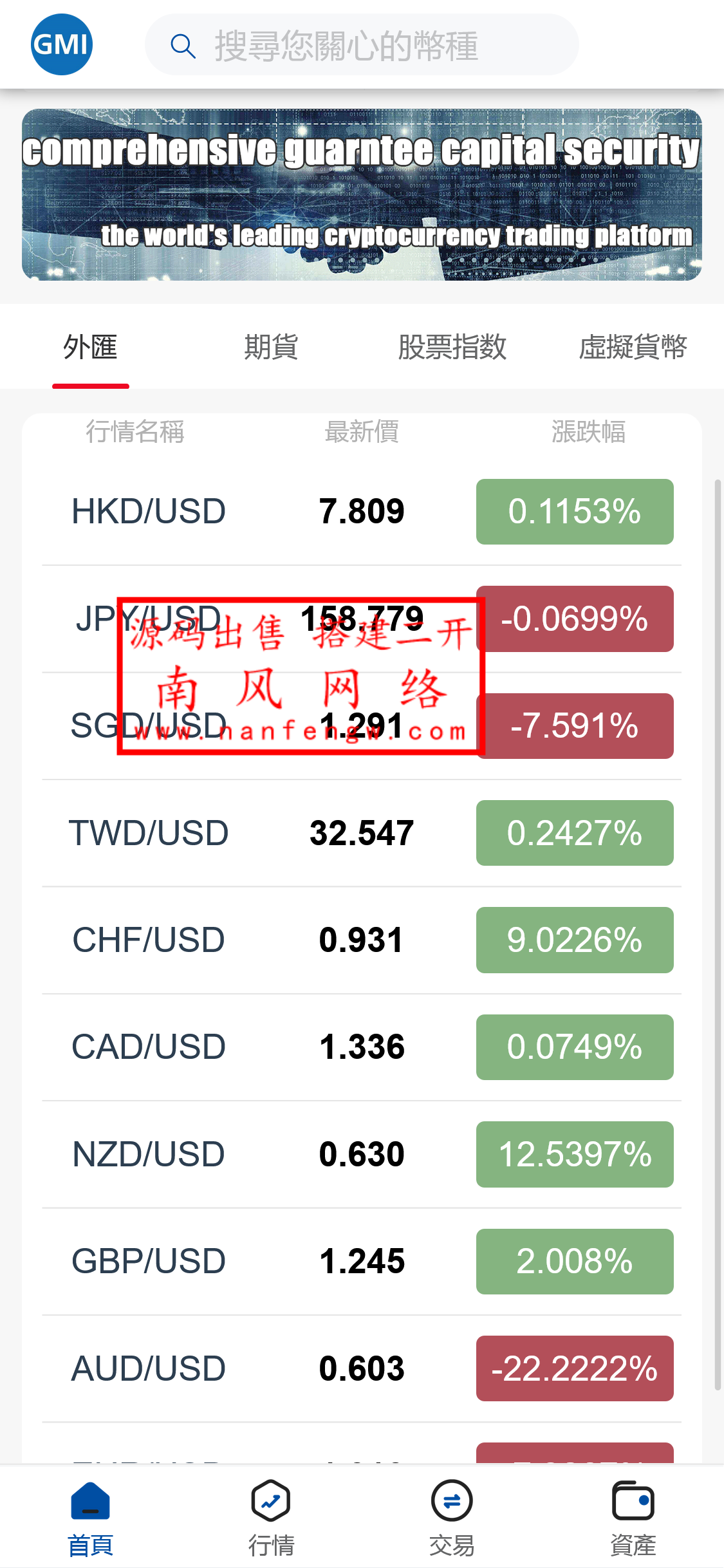Switch to the 期貨 tab
The image size is (724, 1568).
point(271,347)
